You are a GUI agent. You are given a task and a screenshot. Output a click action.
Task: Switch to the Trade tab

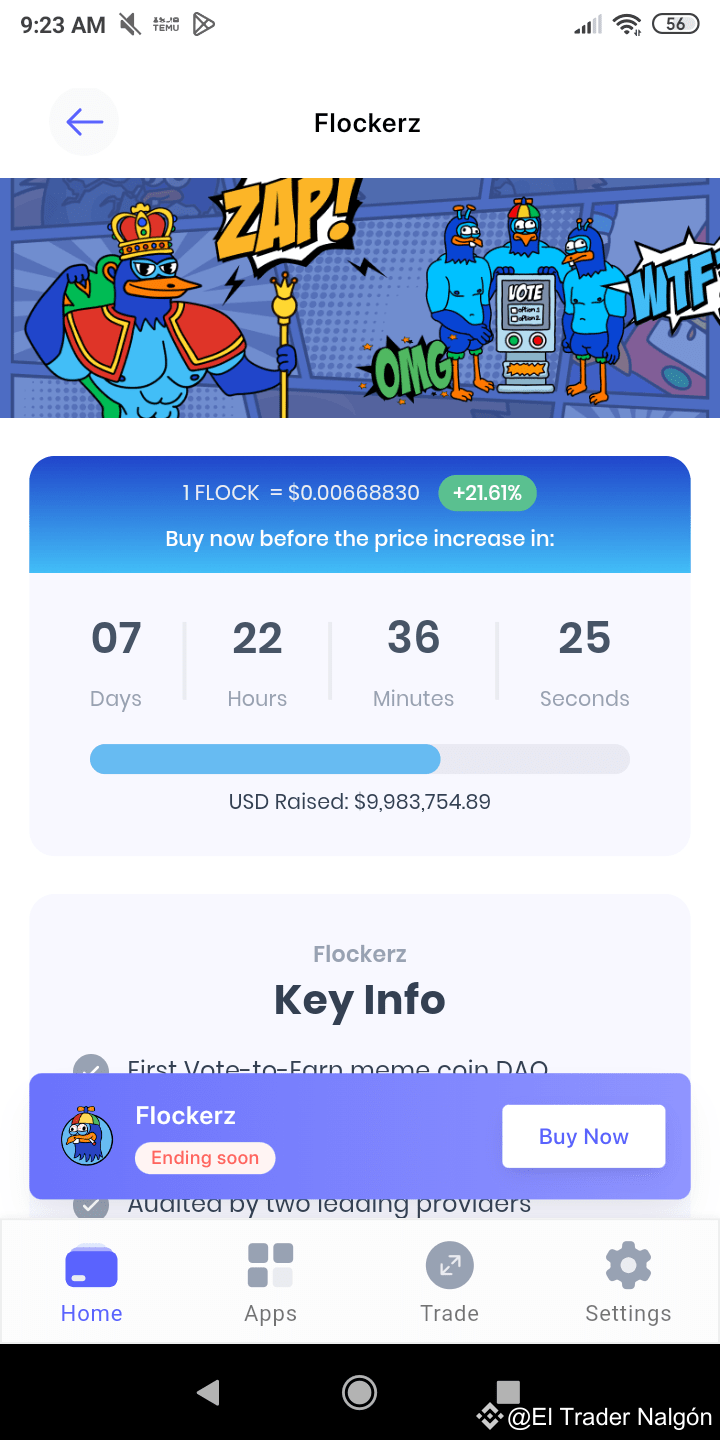(x=449, y=1282)
